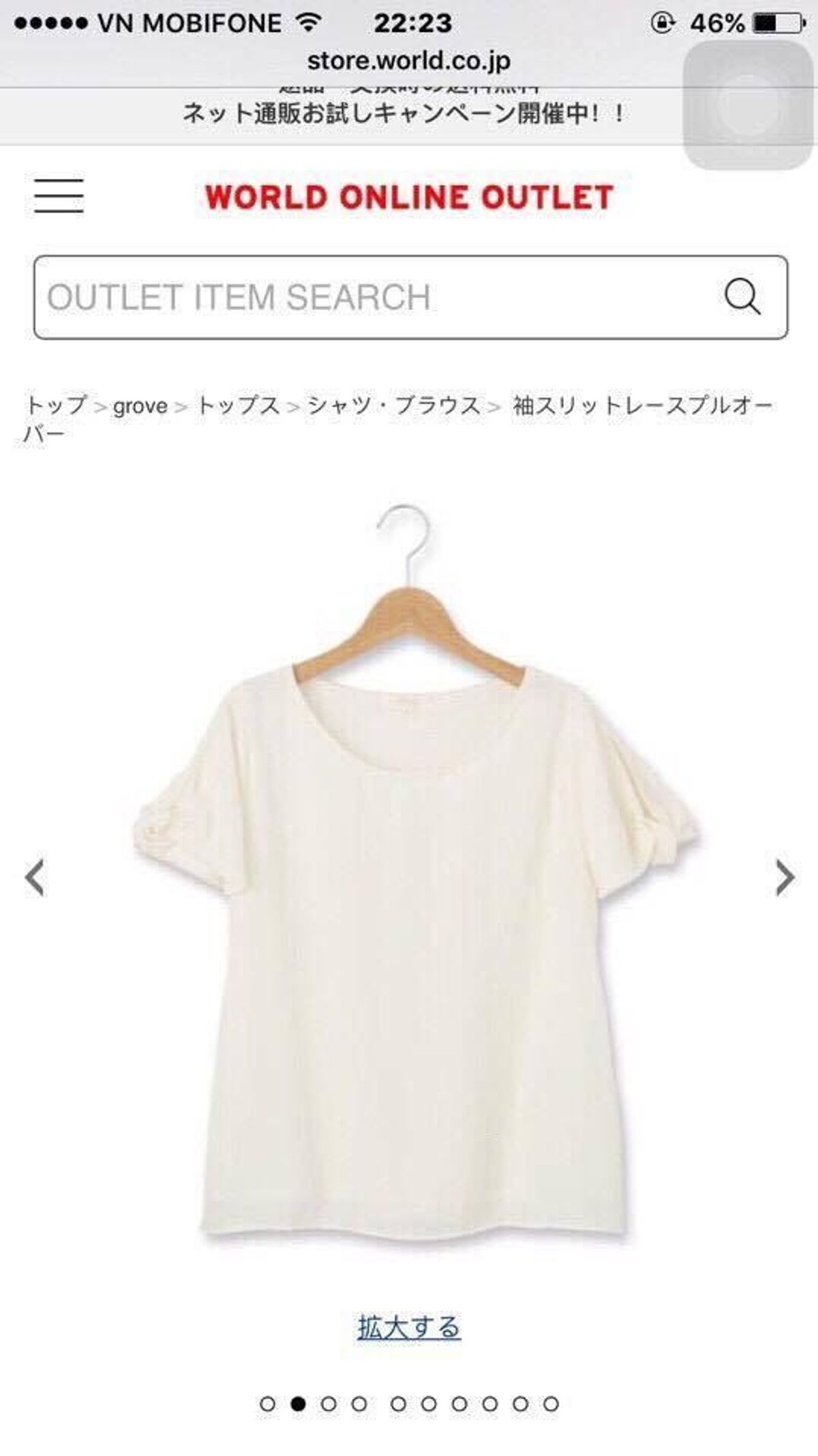Tap the address bar showing store.world.co.jp

[x=408, y=62]
